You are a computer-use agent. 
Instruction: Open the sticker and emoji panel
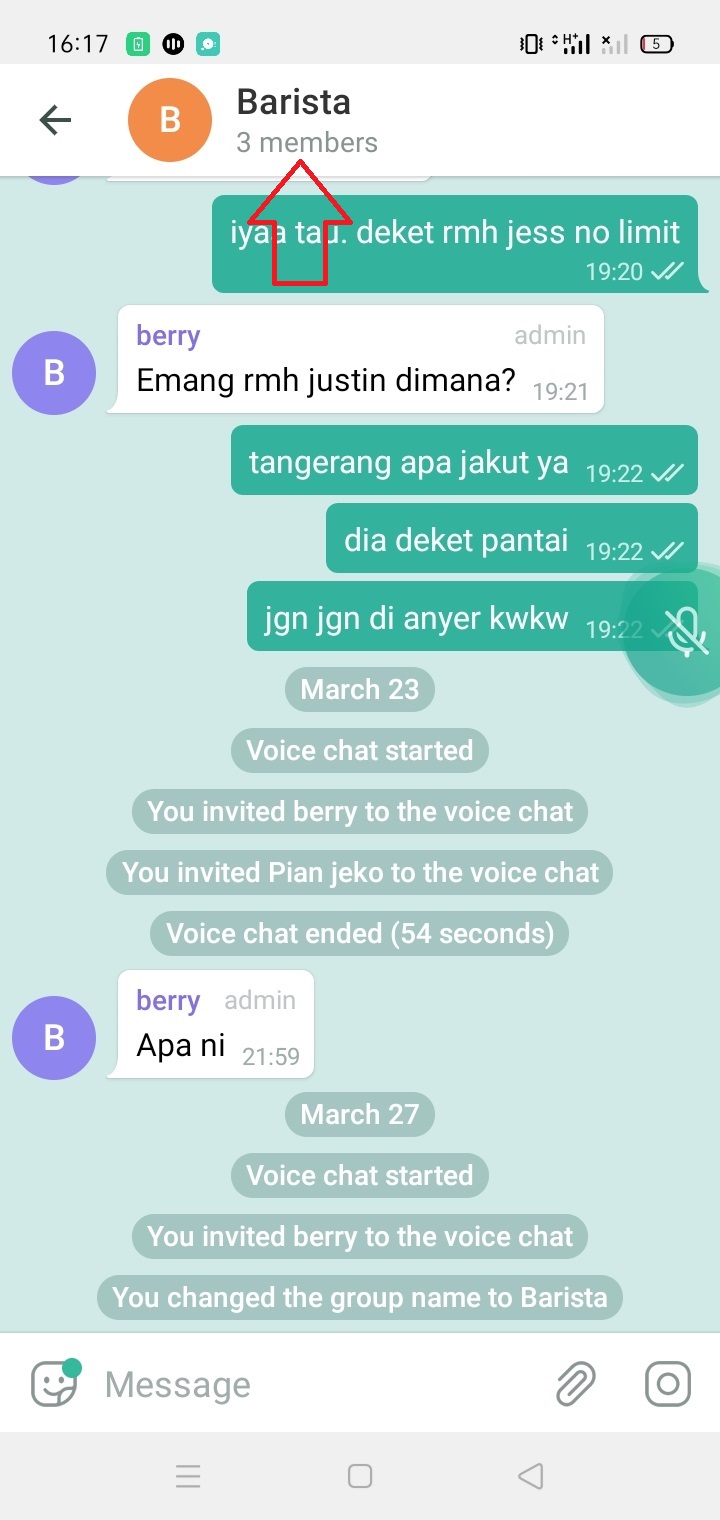pos(55,1384)
